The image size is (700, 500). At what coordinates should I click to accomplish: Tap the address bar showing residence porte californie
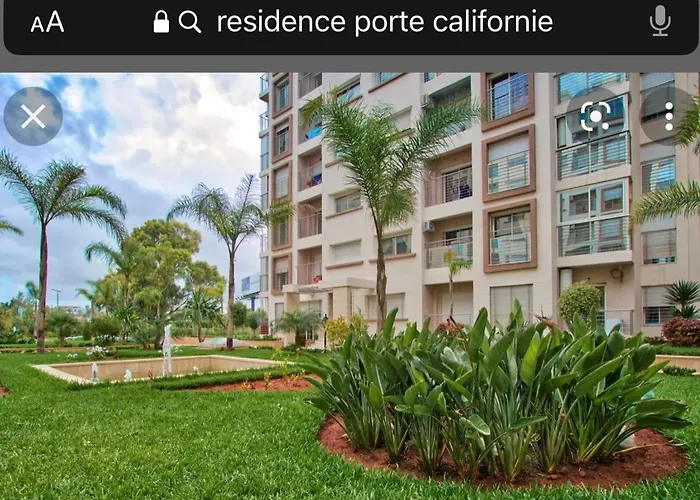(x=351, y=23)
